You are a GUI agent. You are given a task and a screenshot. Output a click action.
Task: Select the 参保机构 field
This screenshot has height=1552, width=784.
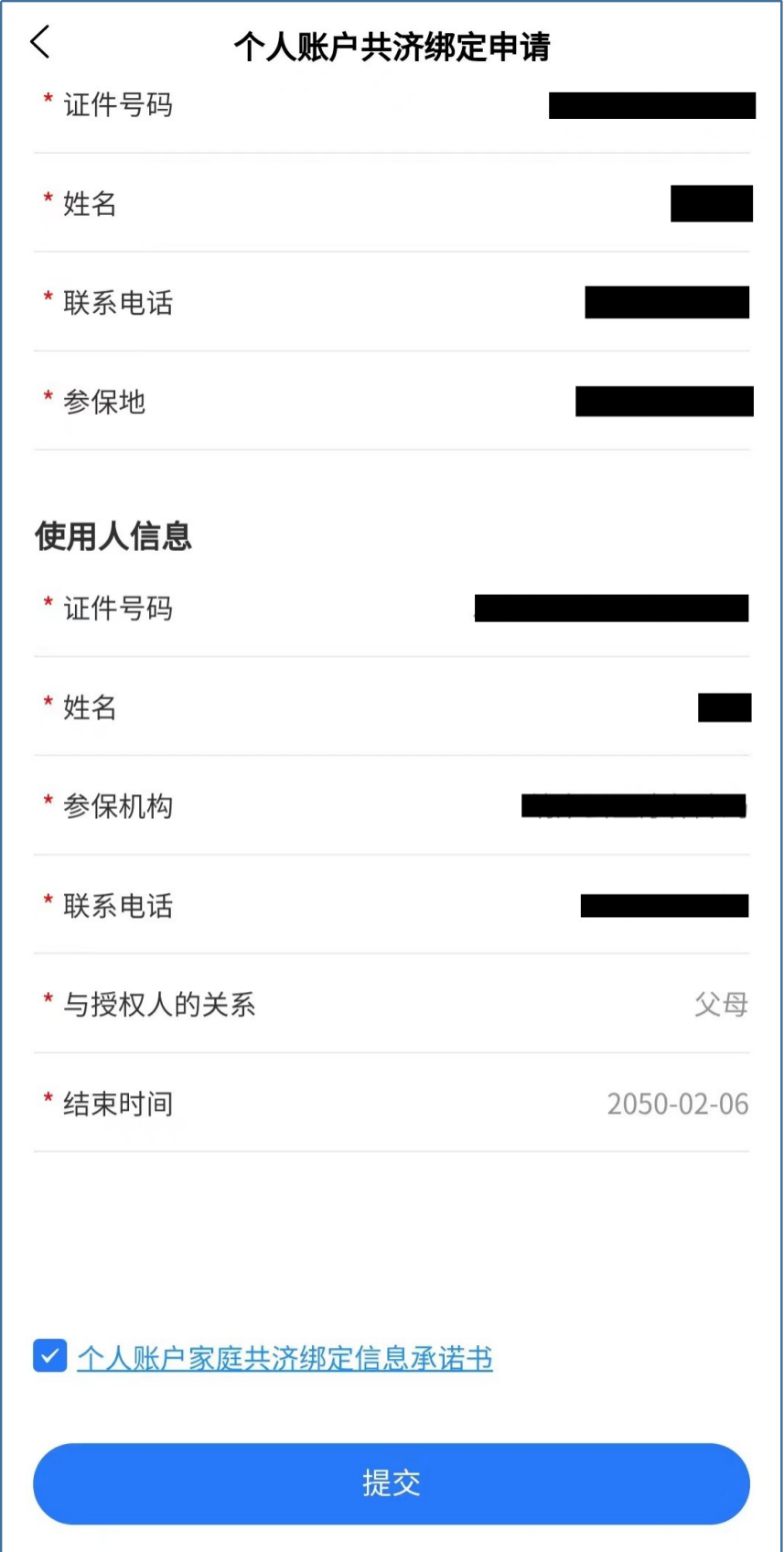(x=392, y=805)
